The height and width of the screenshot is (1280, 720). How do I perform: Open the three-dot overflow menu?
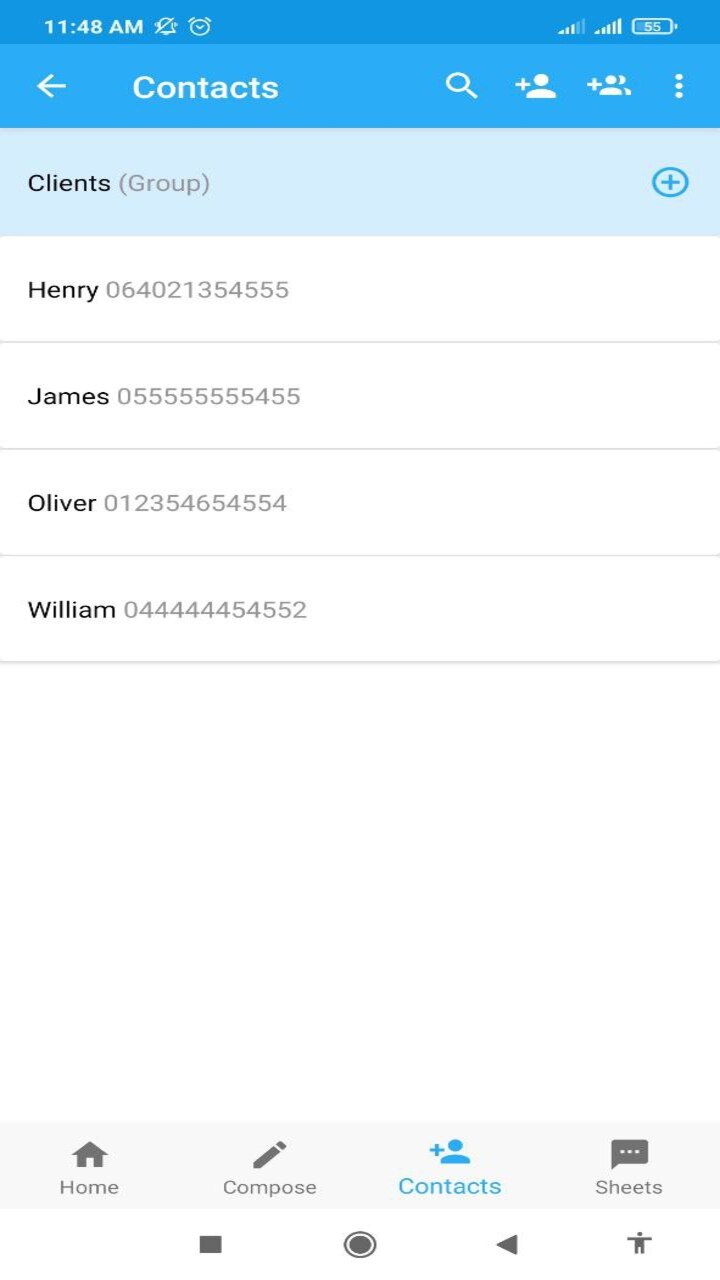680,86
